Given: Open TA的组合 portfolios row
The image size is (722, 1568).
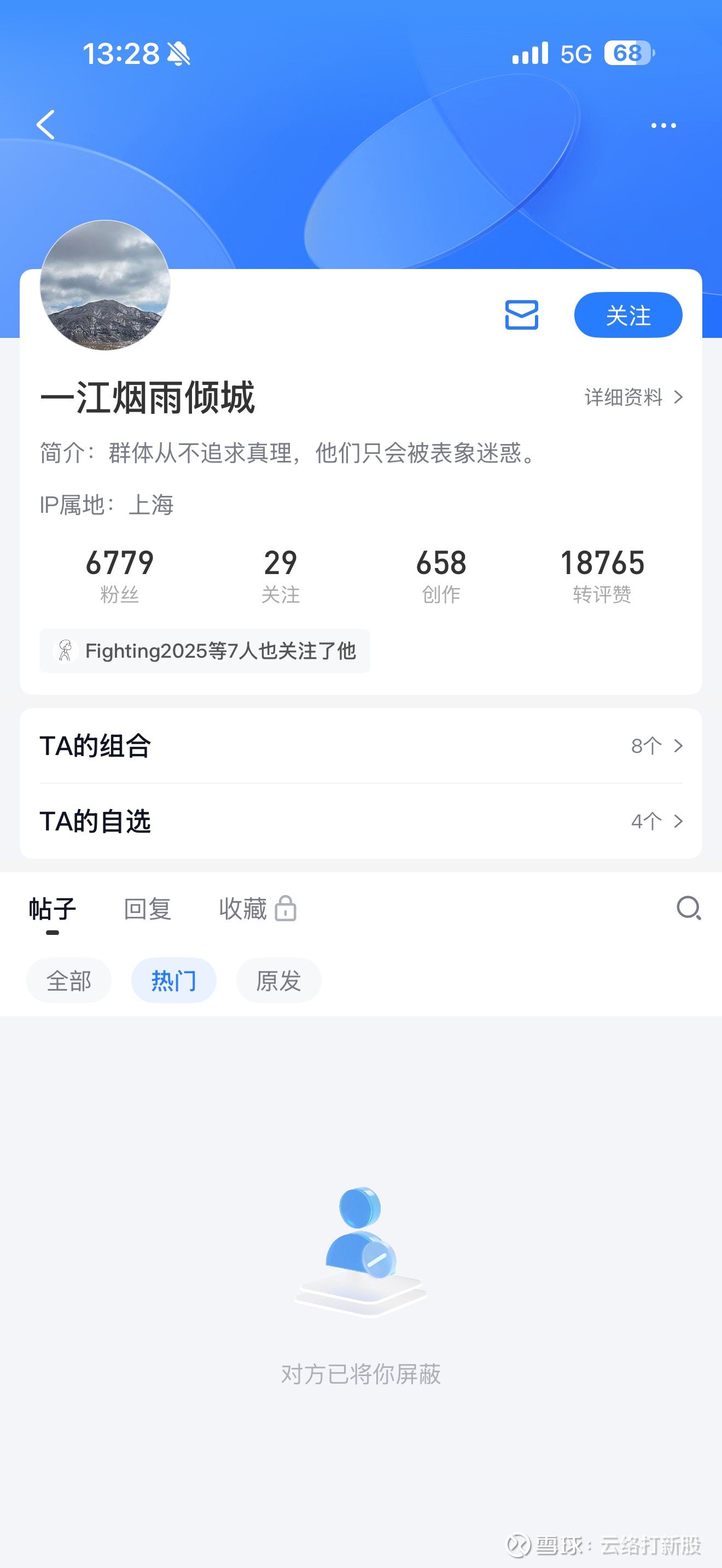Looking at the screenshot, I should (360, 746).
